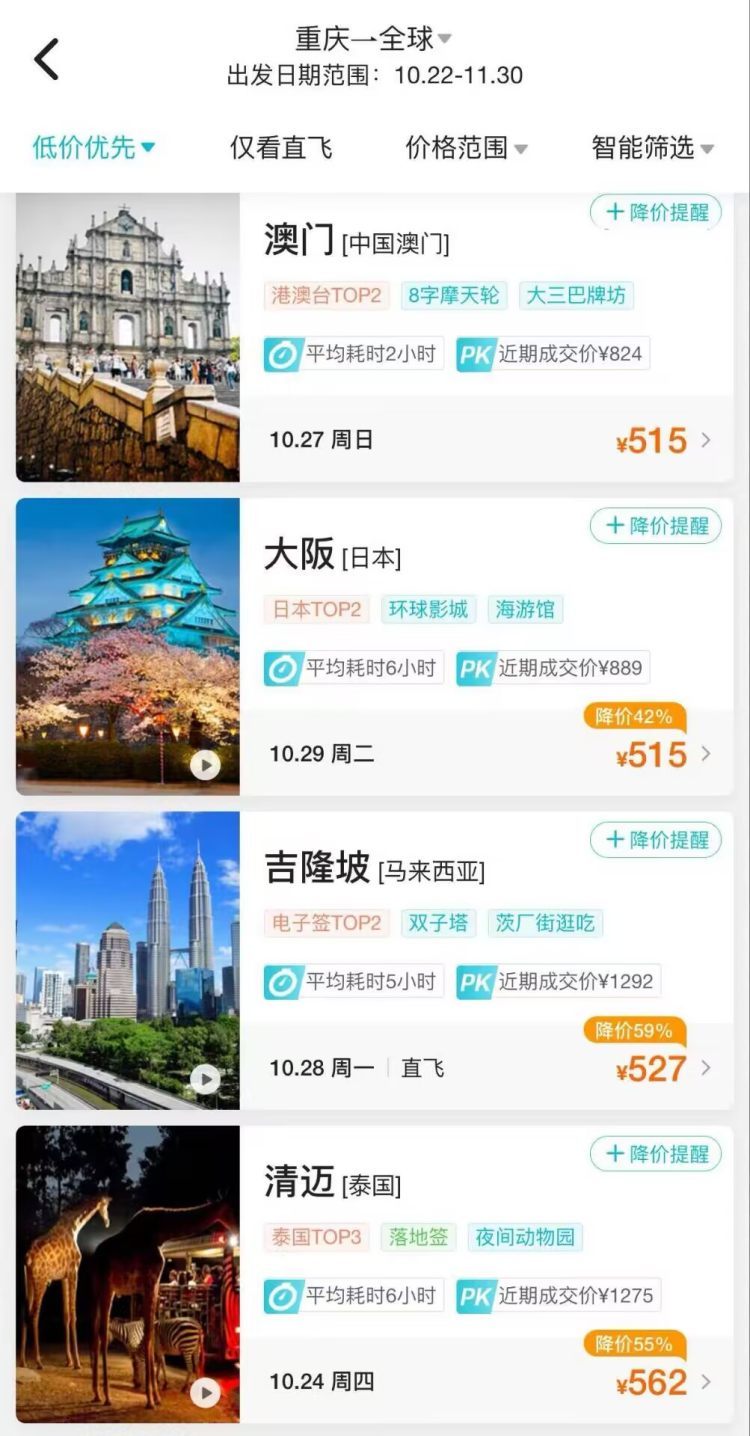Filter by 仅看直飞 direct flights
The image size is (750, 1436).
[281, 148]
